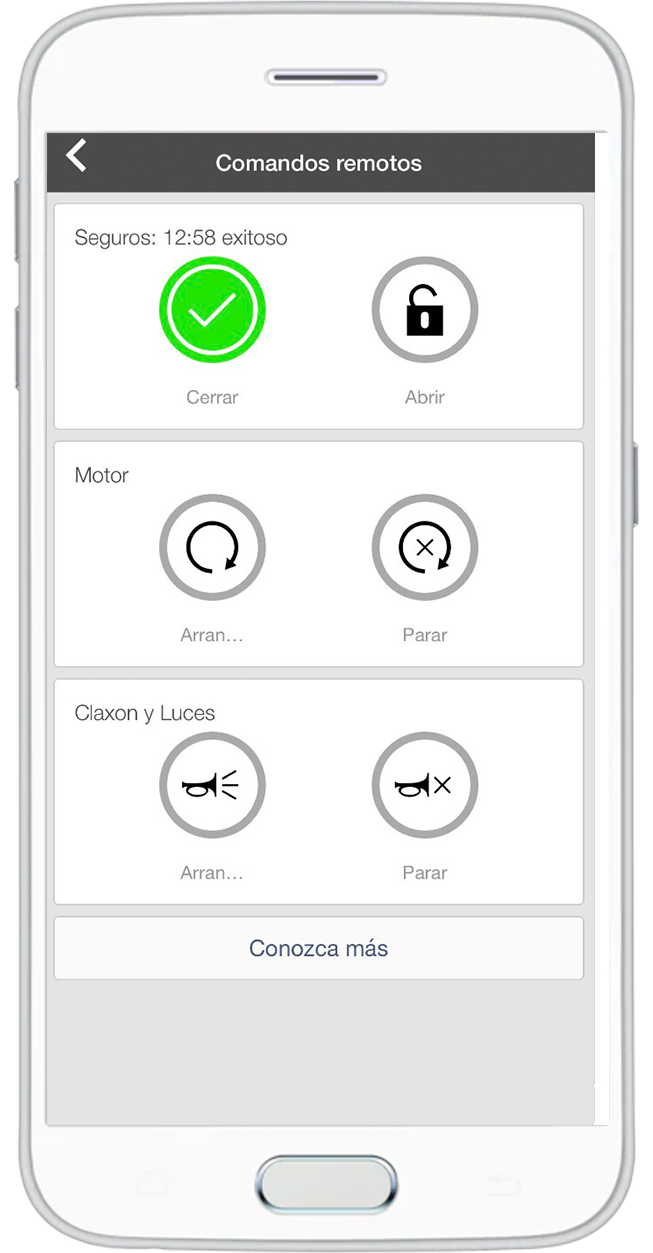Open the Conozca más link

tap(318, 948)
